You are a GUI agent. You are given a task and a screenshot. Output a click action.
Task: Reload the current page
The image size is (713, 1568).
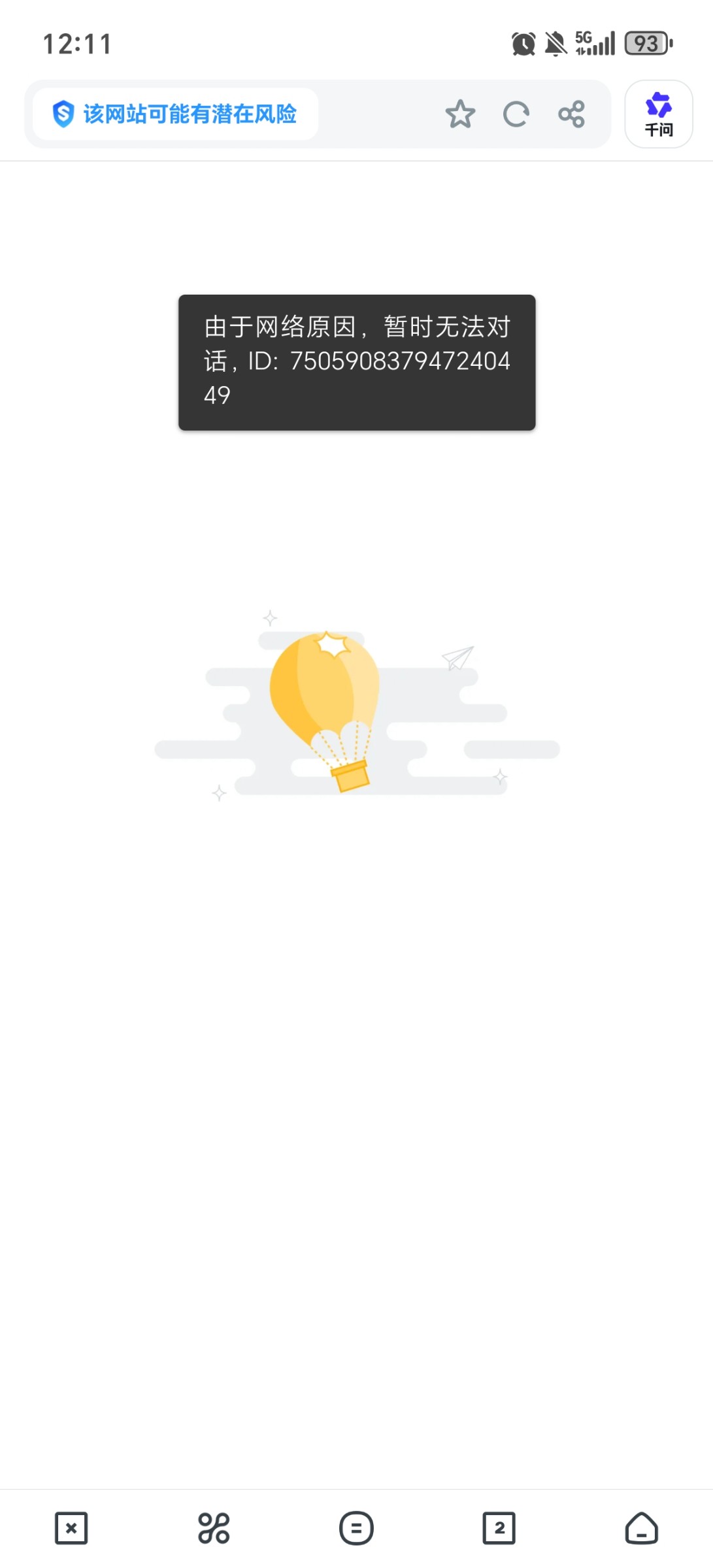(x=516, y=114)
